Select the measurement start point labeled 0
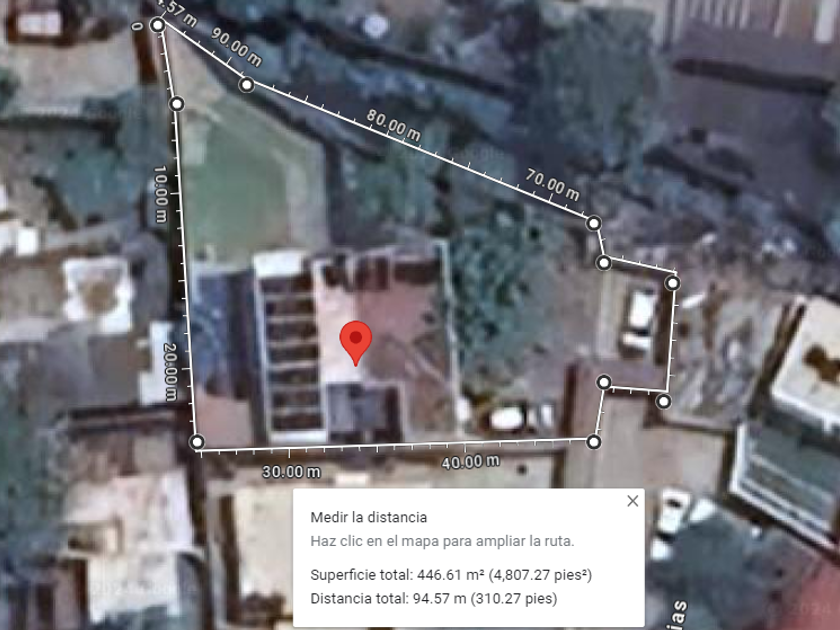 pyautogui.click(x=158, y=25)
